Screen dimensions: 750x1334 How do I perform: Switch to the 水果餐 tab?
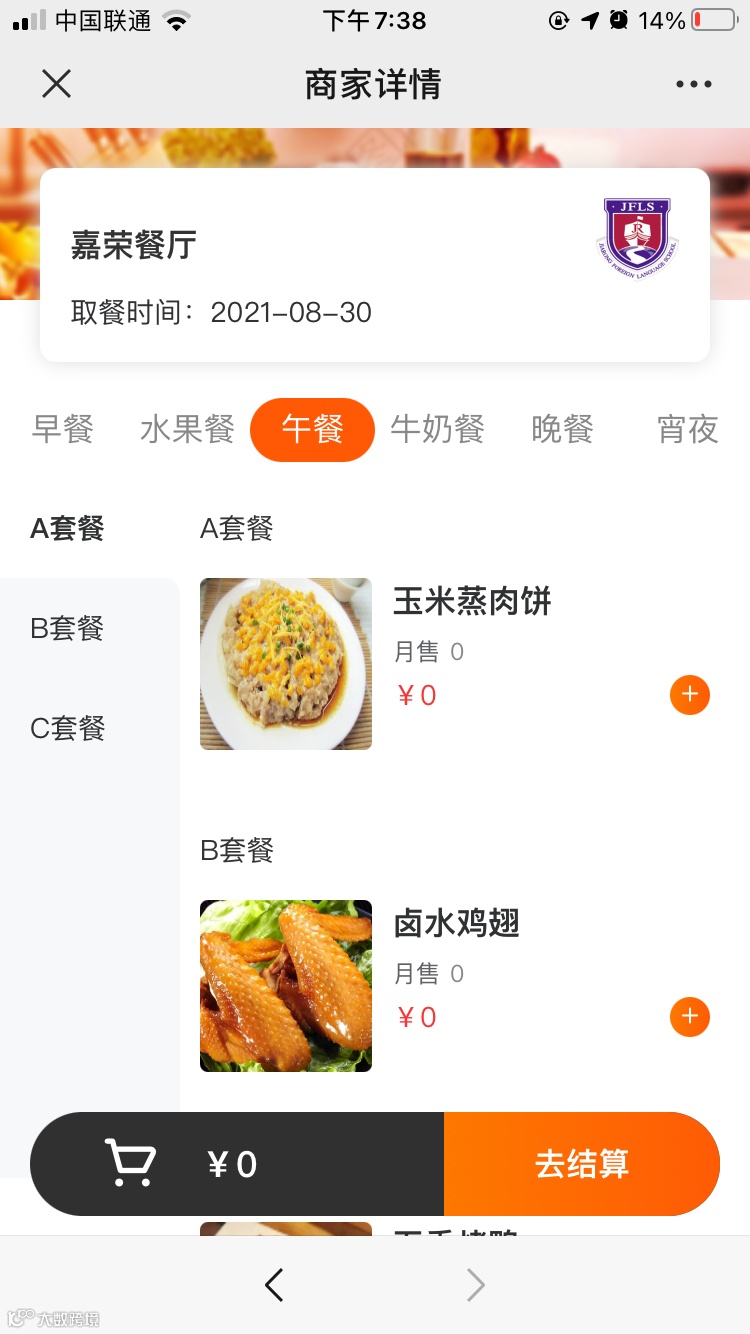(187, 430)
